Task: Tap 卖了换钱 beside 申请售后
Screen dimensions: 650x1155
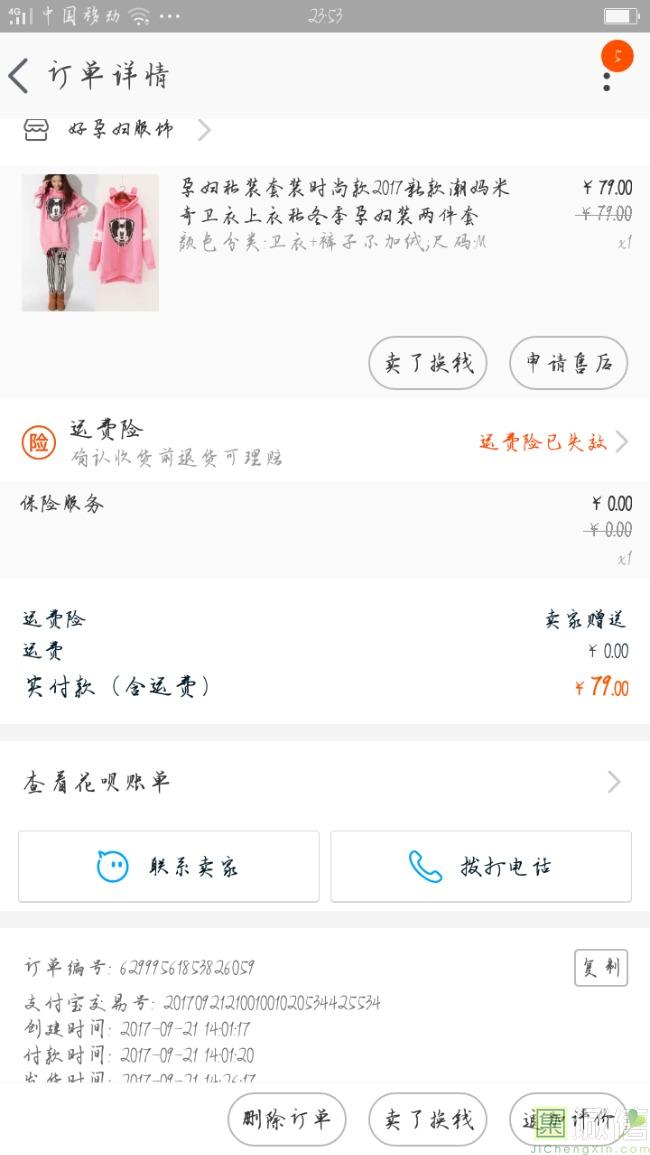Action: (428, 363)
